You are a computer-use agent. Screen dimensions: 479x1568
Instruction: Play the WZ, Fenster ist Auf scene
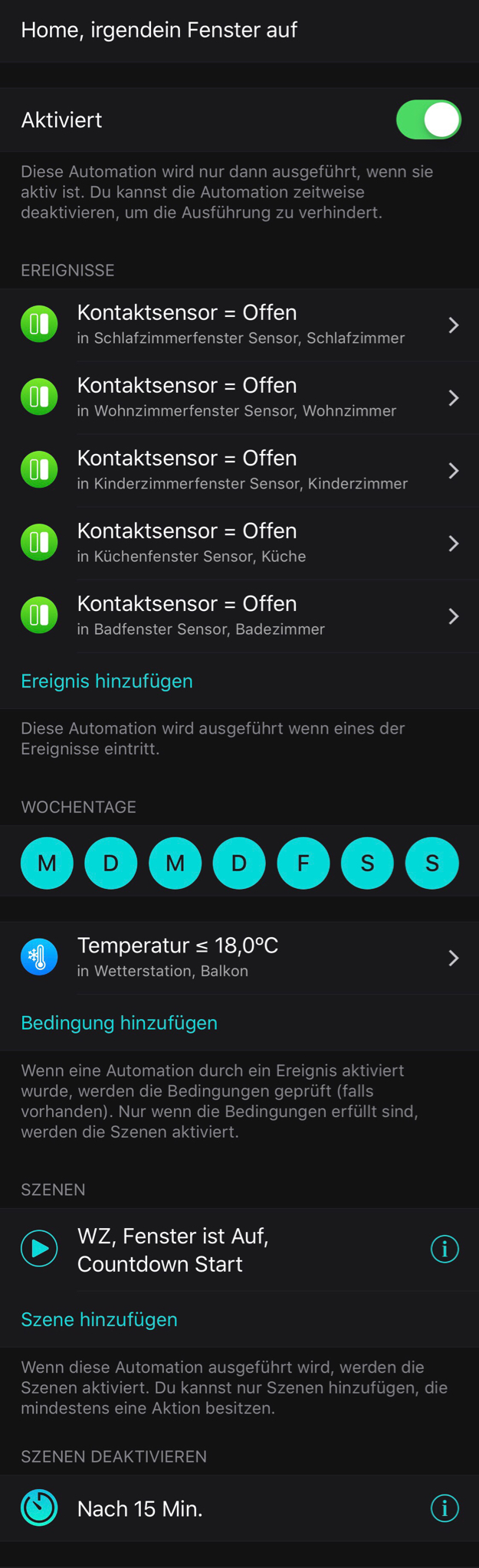[39, 1249]
